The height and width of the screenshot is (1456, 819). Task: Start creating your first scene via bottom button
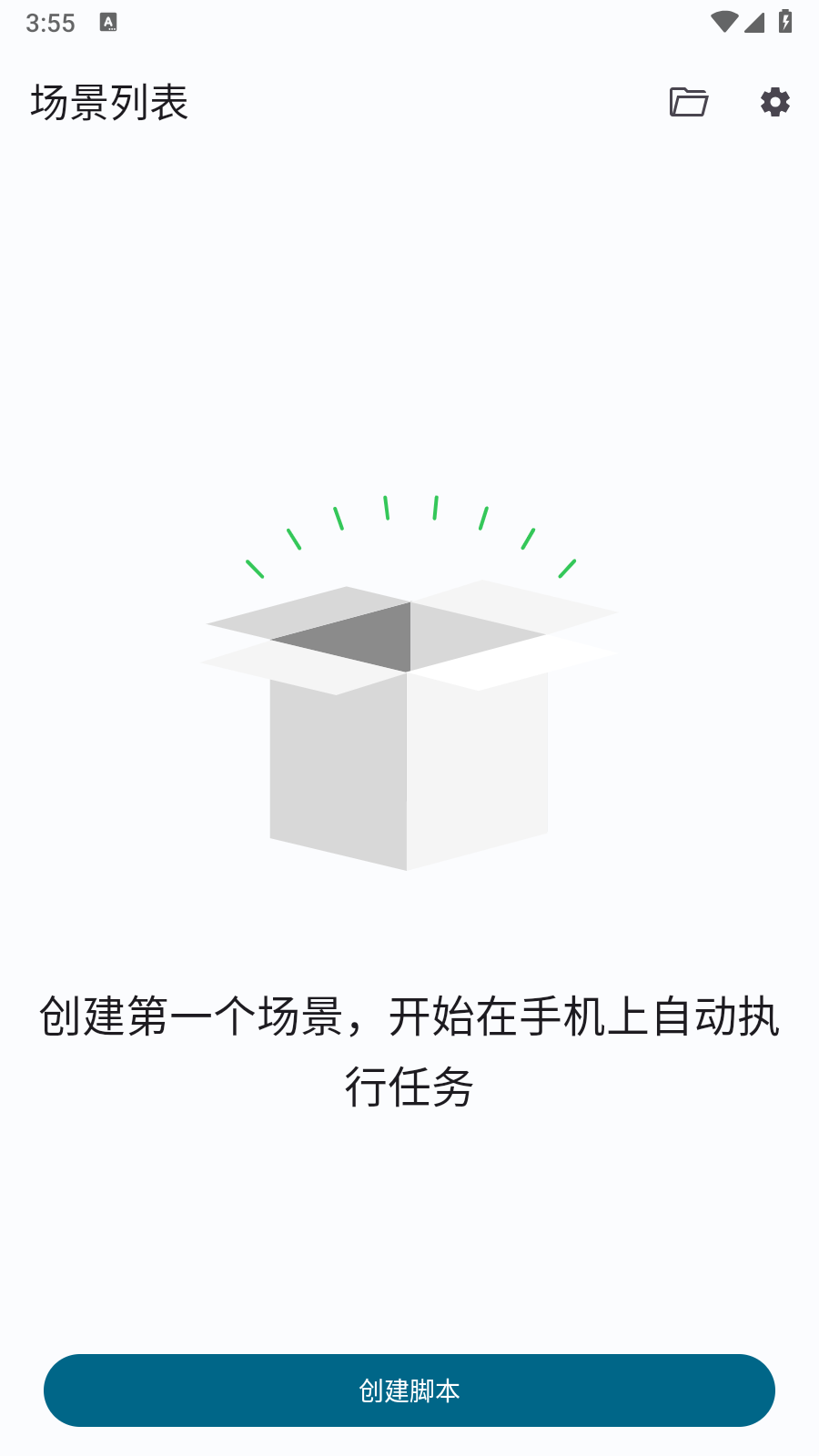tap(409, 1390)
